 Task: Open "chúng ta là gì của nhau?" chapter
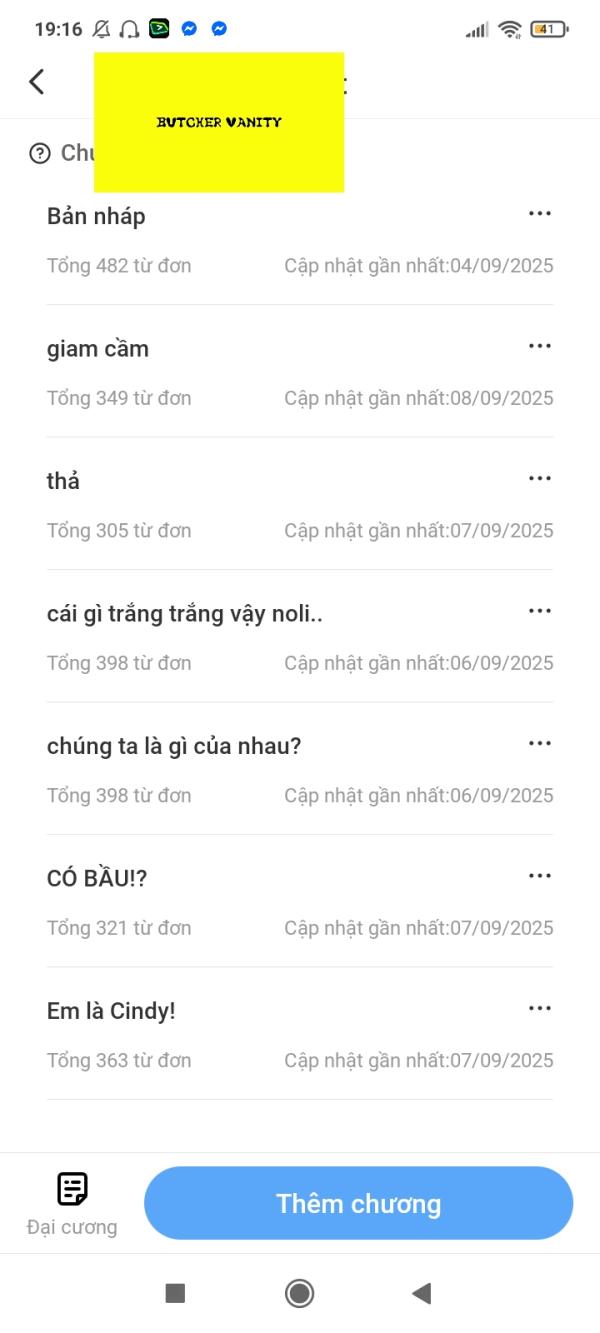[x=174, y=746]
